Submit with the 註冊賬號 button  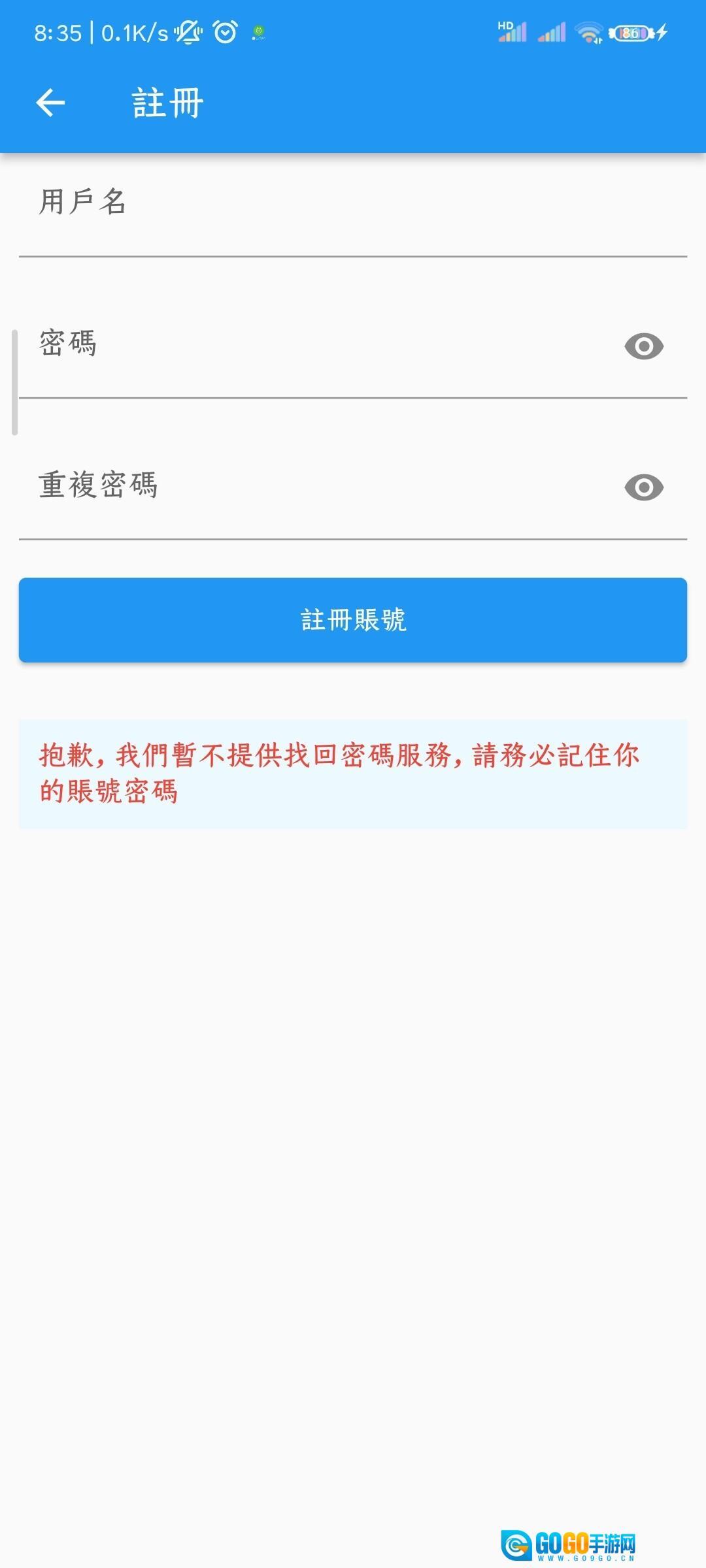[353, 620]
